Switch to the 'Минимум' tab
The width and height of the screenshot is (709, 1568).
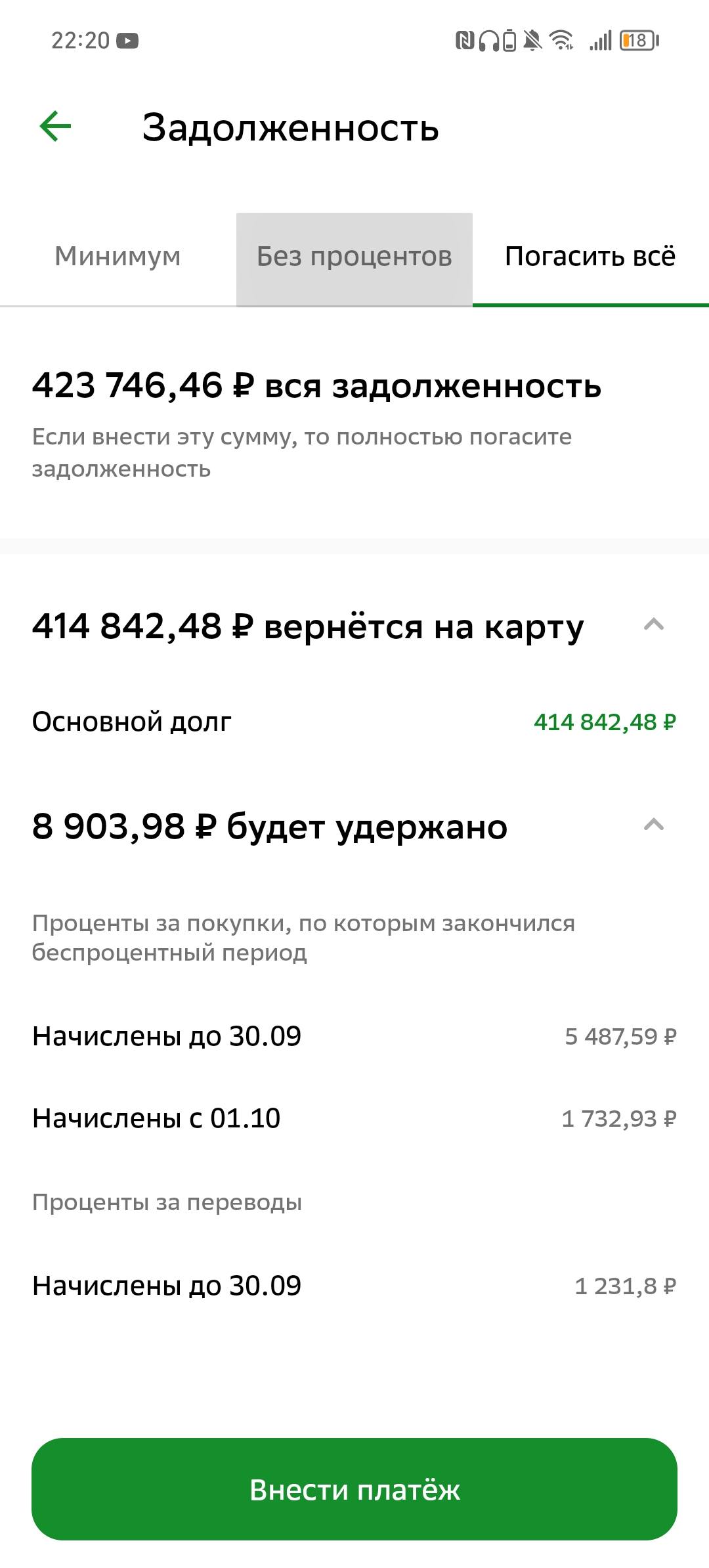pos(118,256)
